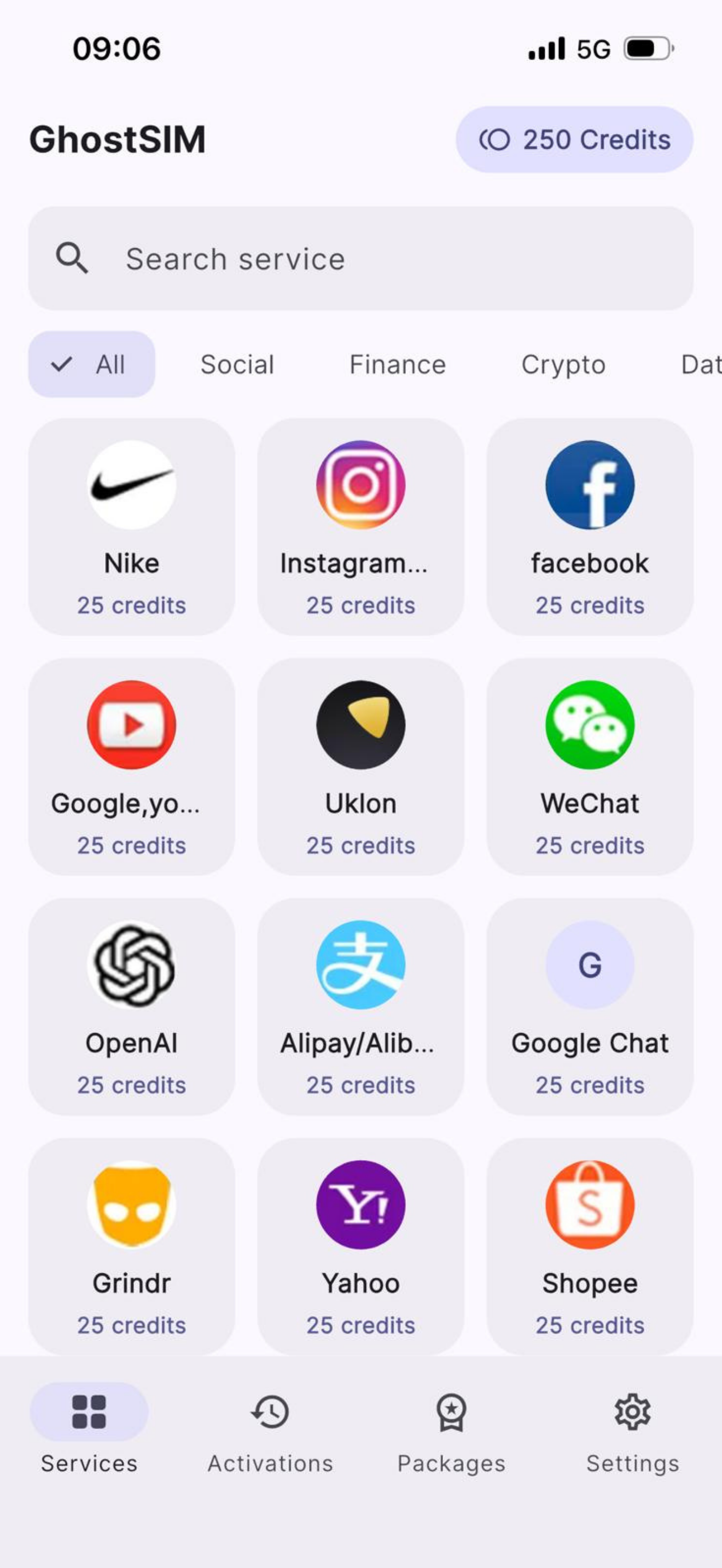Open the Settings tab
722x1568 pixels.
(x=632, y=1434)
